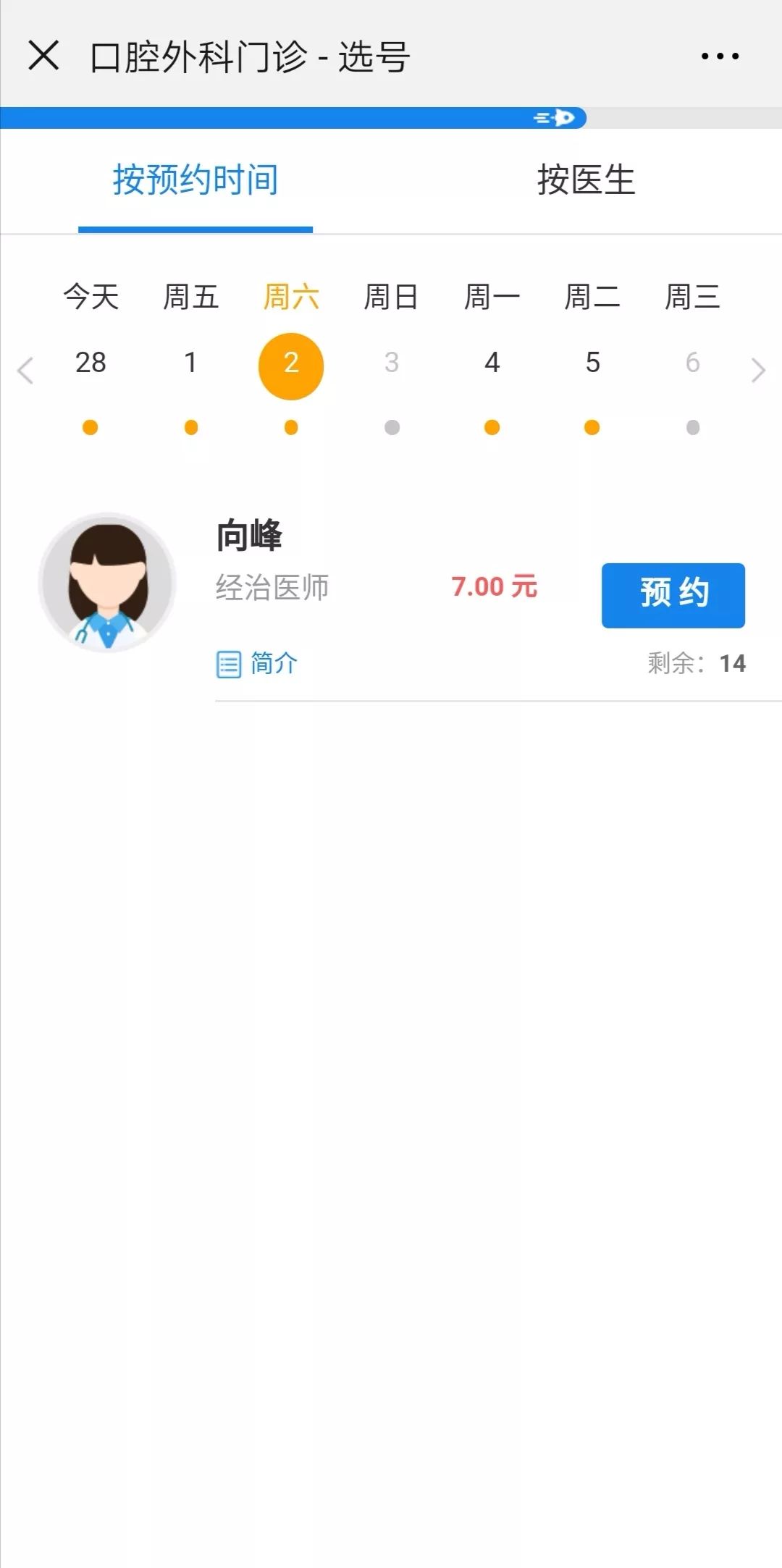Pick Monday the 4th
Image resolution: width=782 pixels, height=1568 pixels.
492,363
